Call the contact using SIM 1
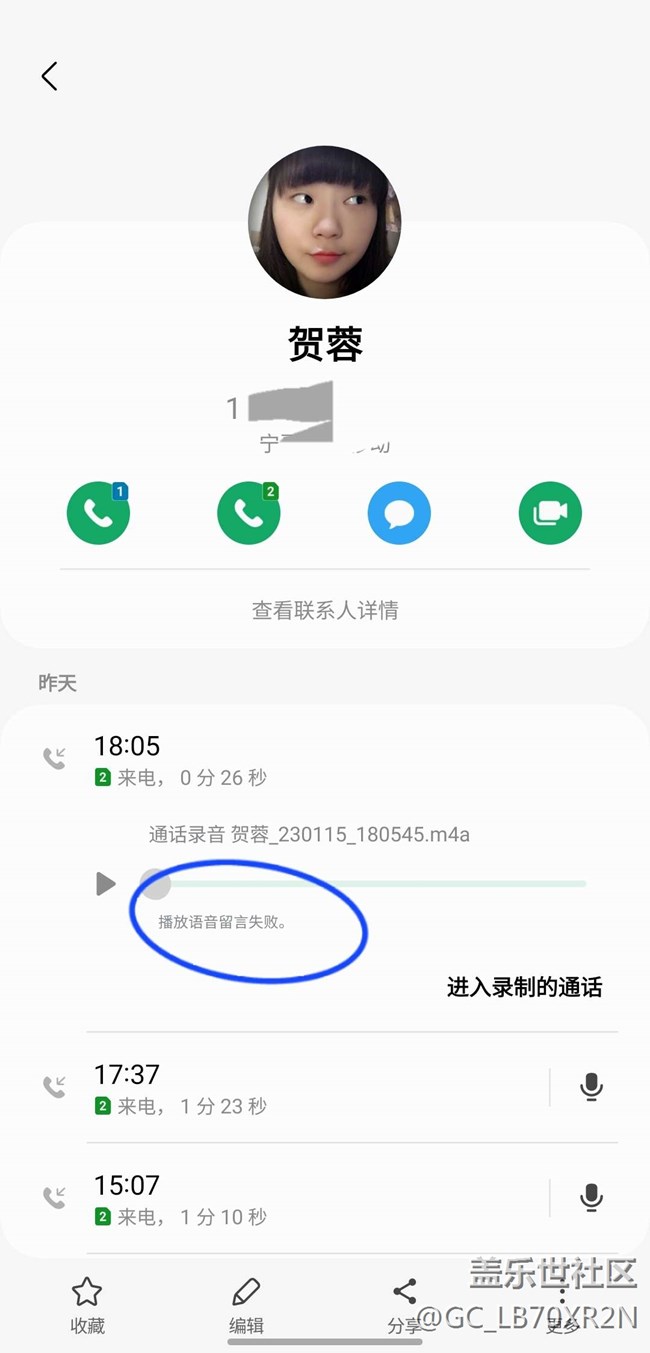Screen dimensions: 650x1353 pyautogui.click(x=98, y=513)
